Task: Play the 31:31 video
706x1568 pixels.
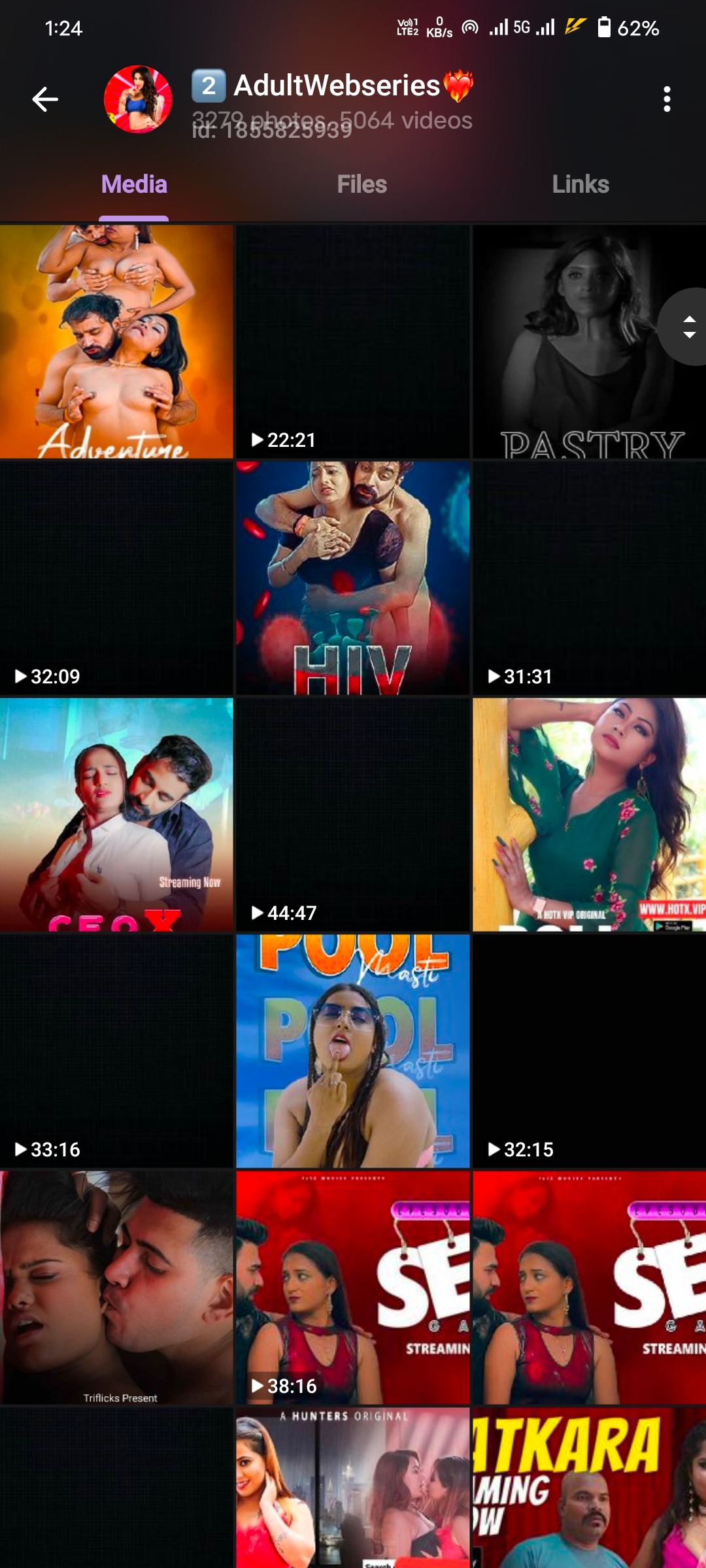Action: coord(588,578)
